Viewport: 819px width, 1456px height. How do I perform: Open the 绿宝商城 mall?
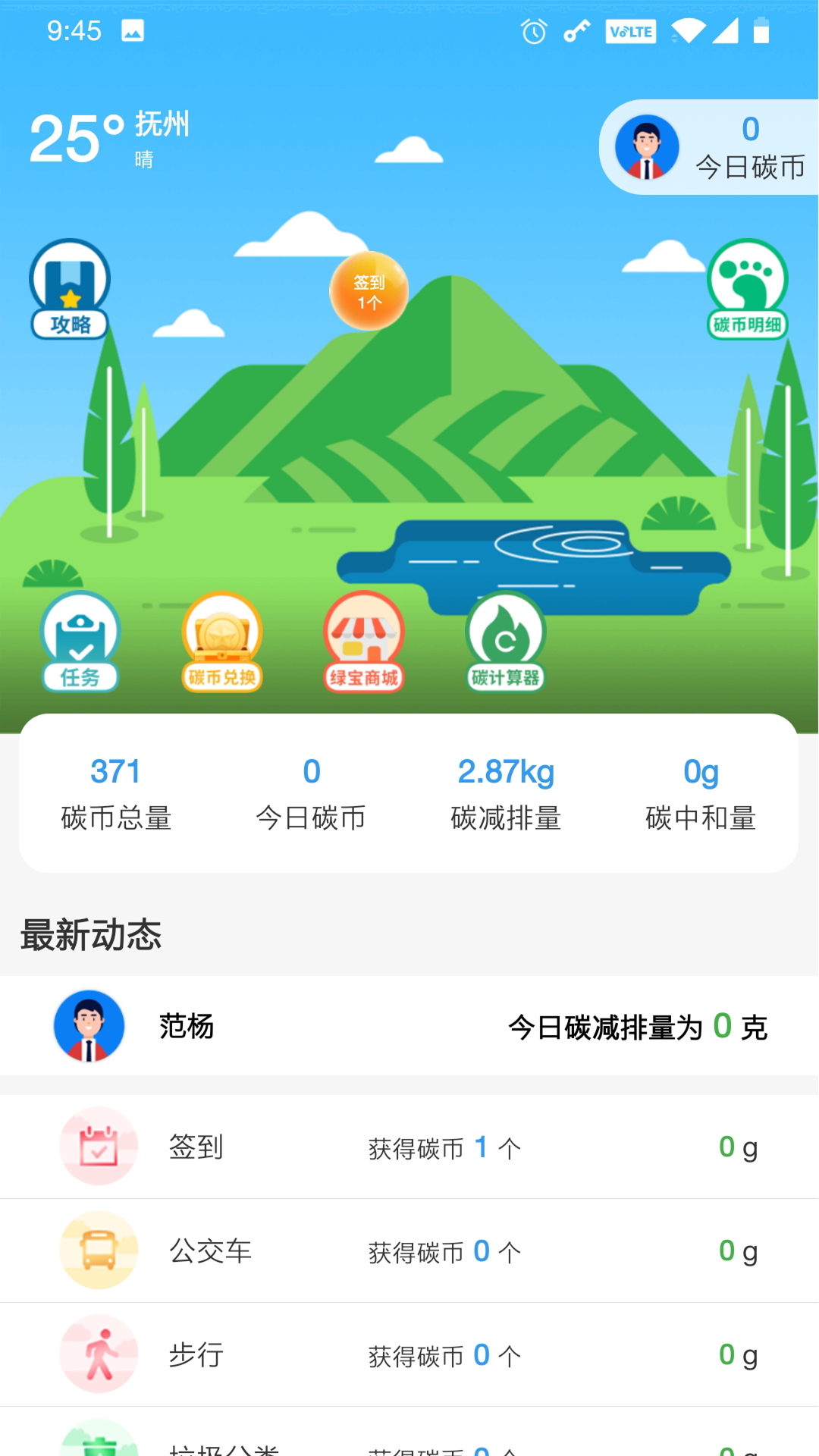[363, 641]
